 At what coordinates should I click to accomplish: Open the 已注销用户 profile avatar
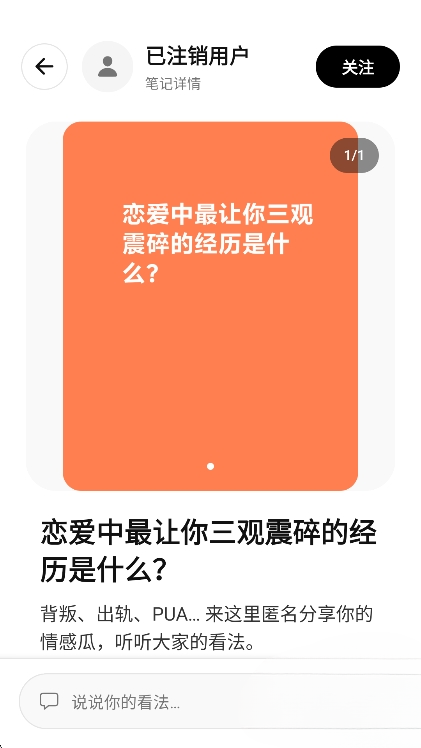coord(107,67)
